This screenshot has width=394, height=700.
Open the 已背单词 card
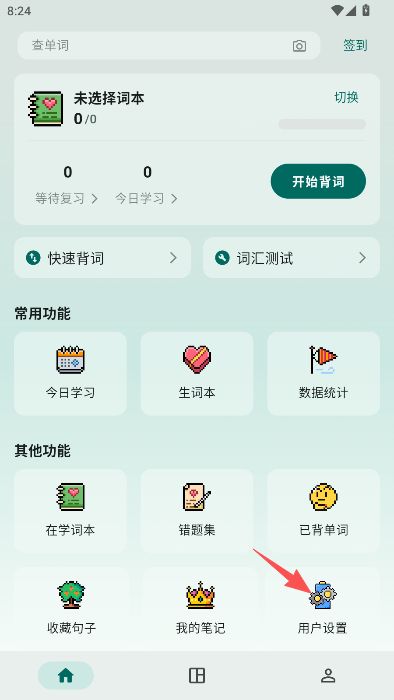pos(323,511)
